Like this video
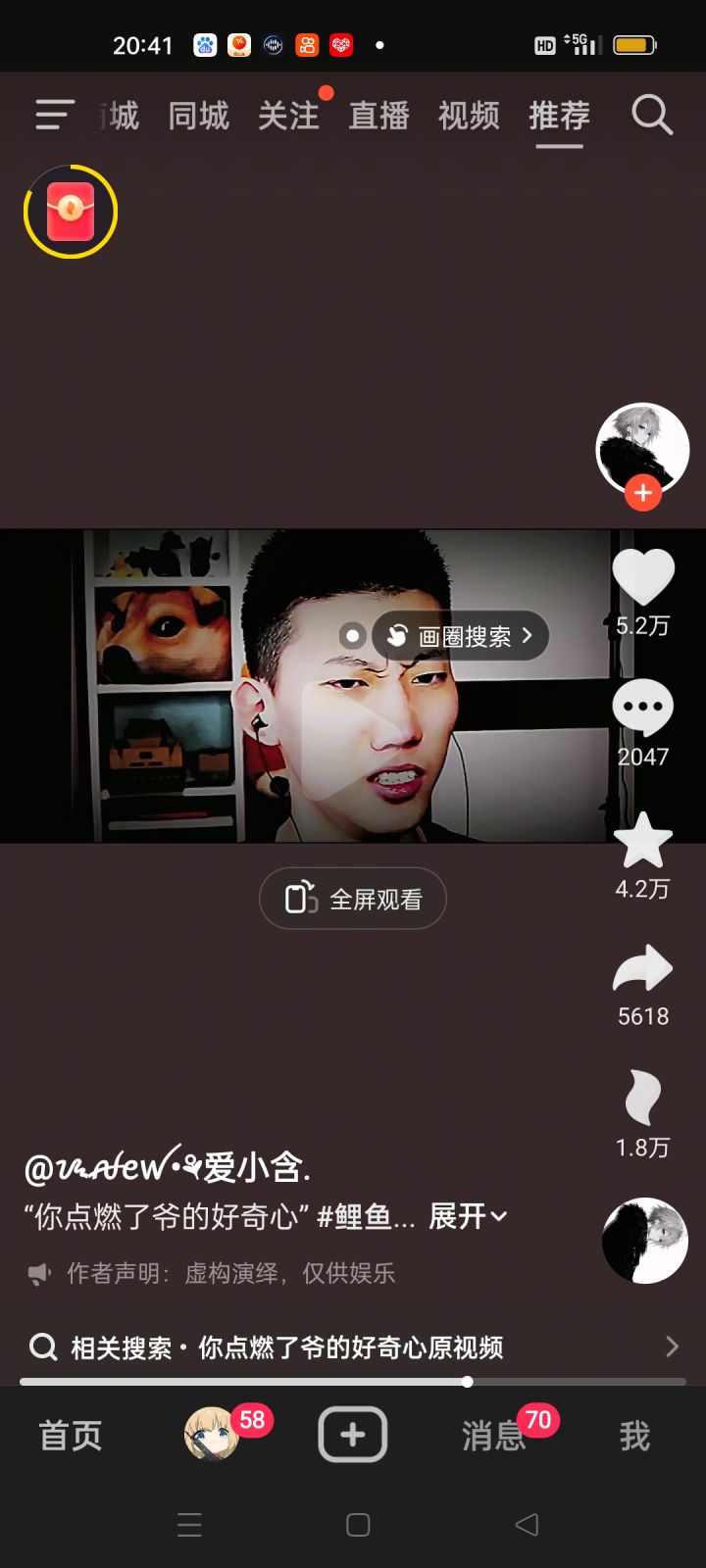This screenshot has width=706, height=1568. click(x=643, y=576)
